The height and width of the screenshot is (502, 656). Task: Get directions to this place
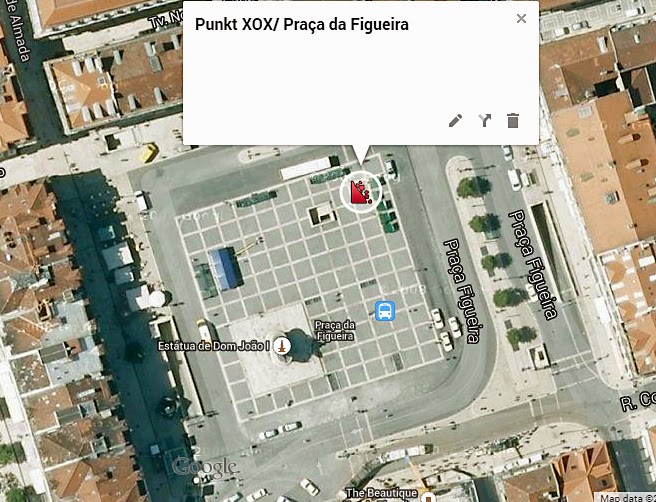485,121
